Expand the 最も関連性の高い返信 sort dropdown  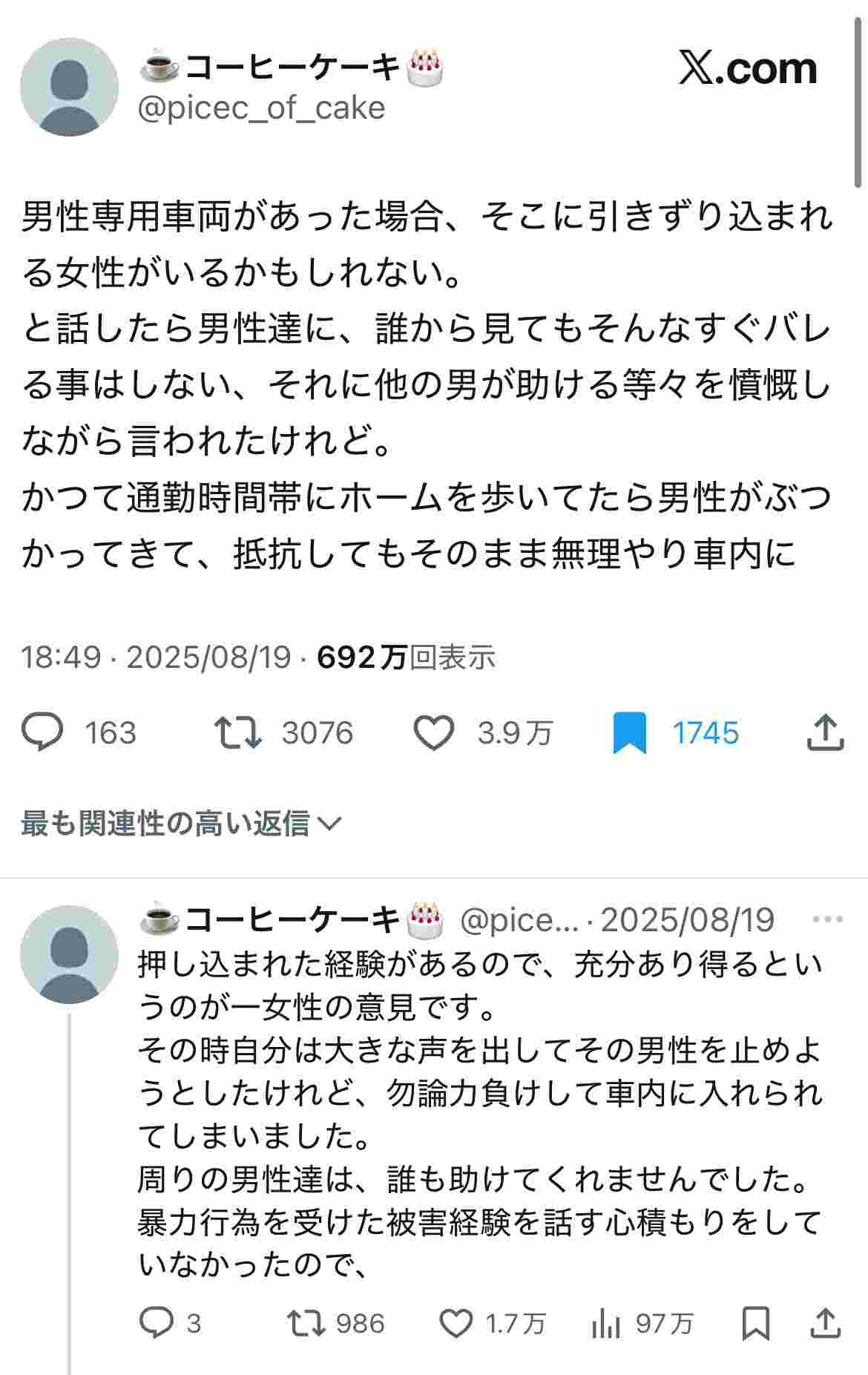[181, 823]
